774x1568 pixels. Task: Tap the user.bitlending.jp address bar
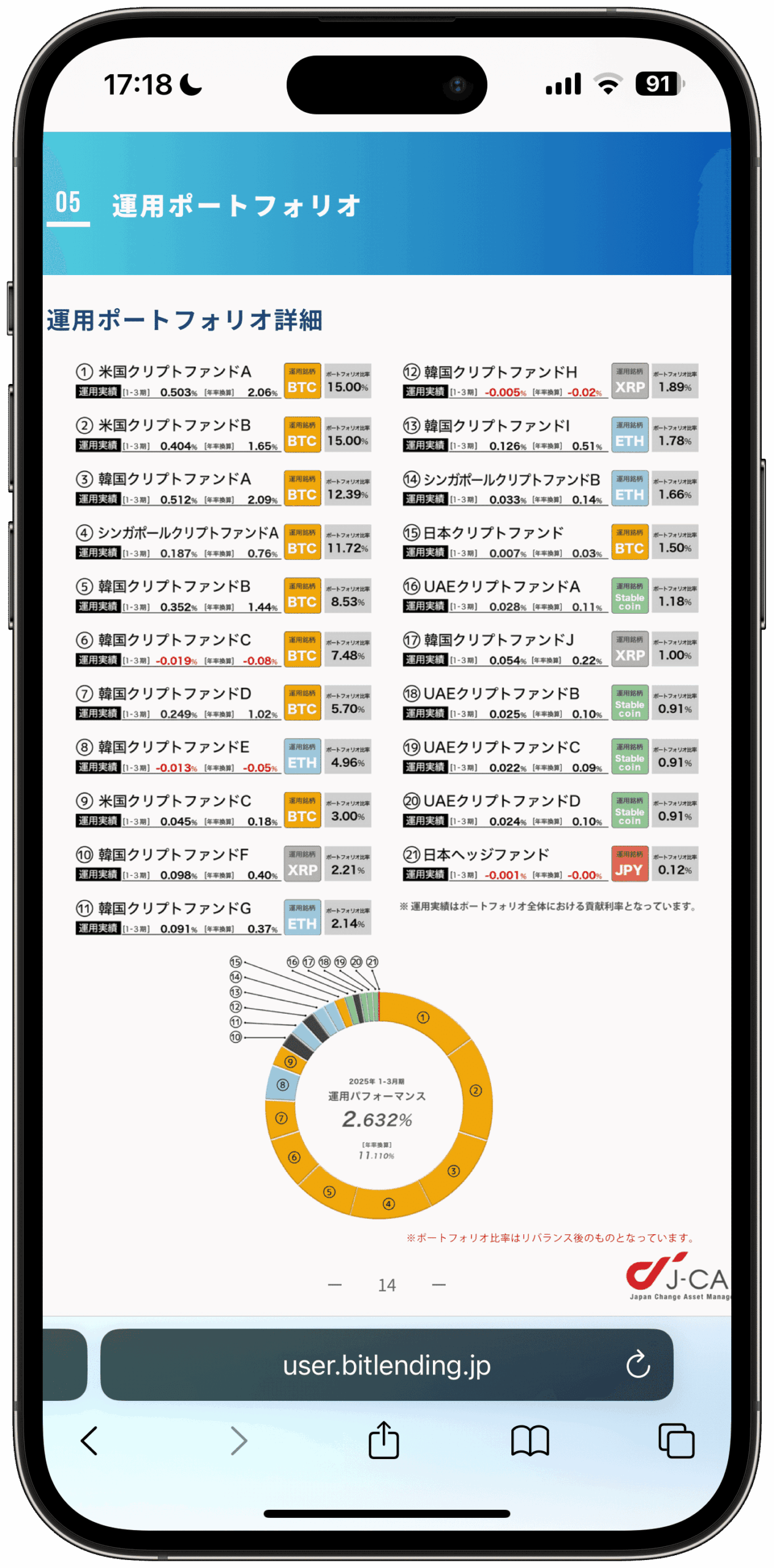coord(386,1365)
